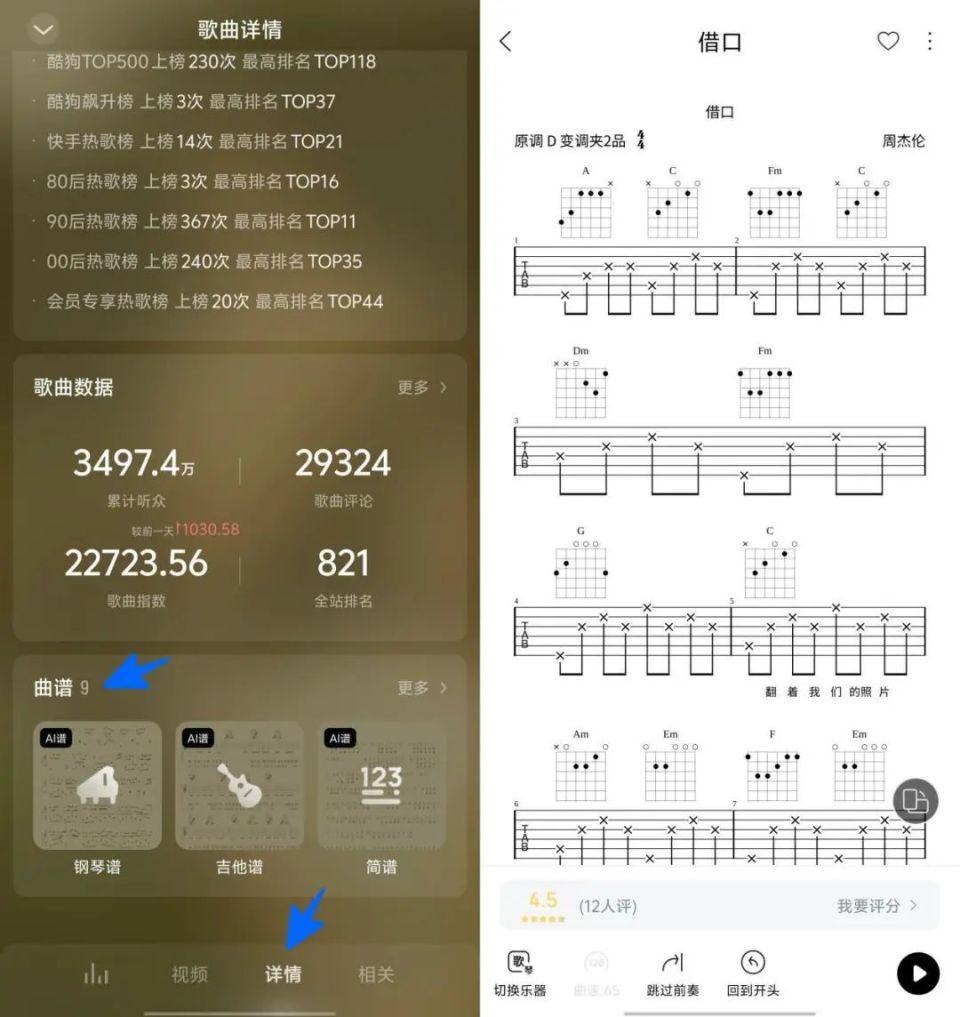Tap the floating copy pages button

915,801
